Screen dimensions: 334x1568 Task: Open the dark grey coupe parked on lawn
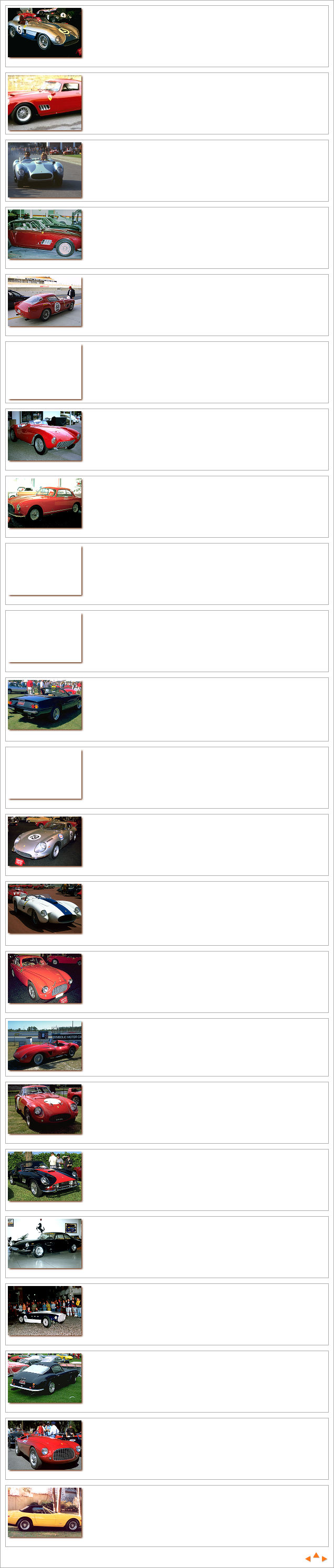coord(45,1378)
